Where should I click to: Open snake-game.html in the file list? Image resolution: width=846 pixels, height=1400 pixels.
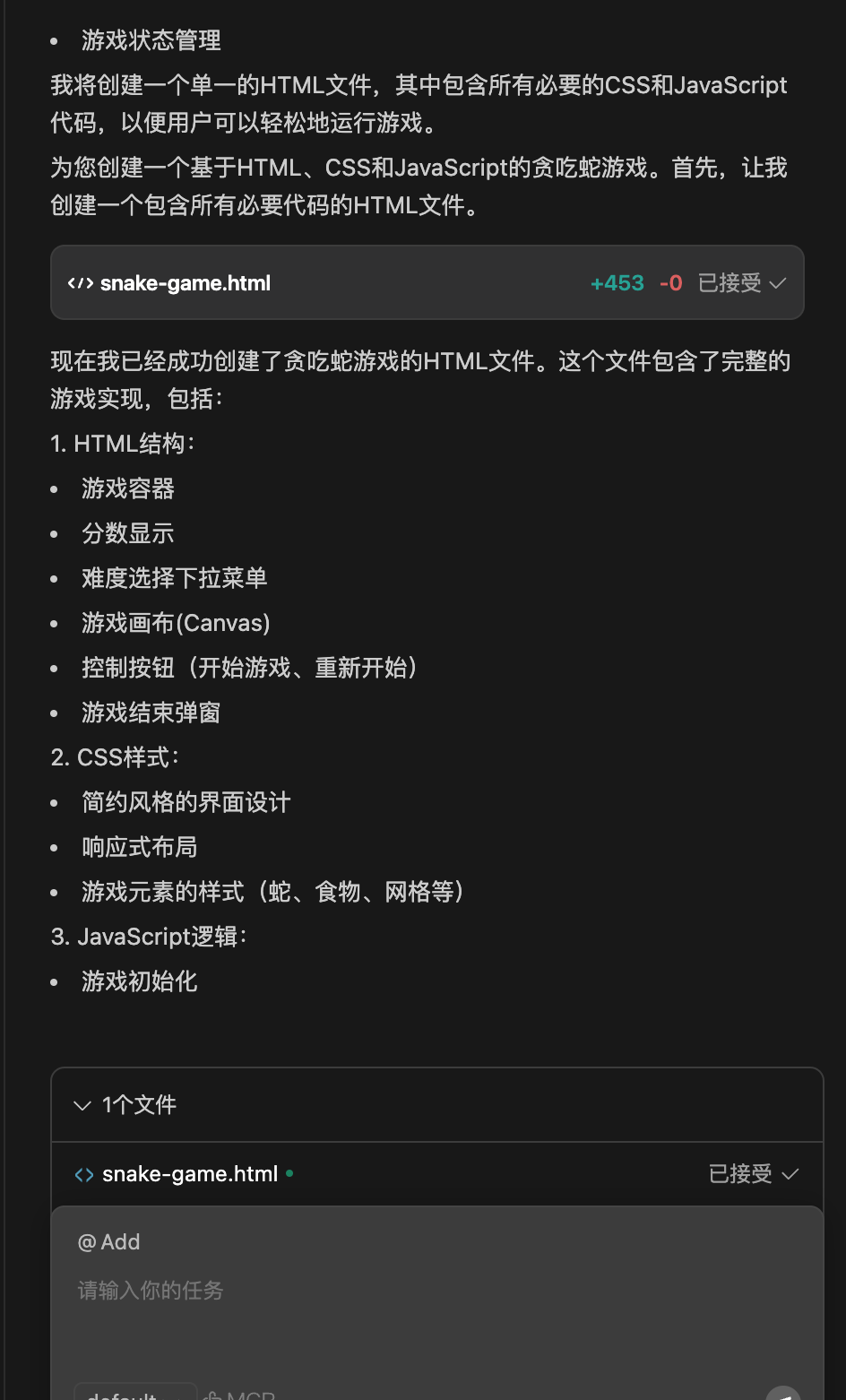tap(189, 1174)
